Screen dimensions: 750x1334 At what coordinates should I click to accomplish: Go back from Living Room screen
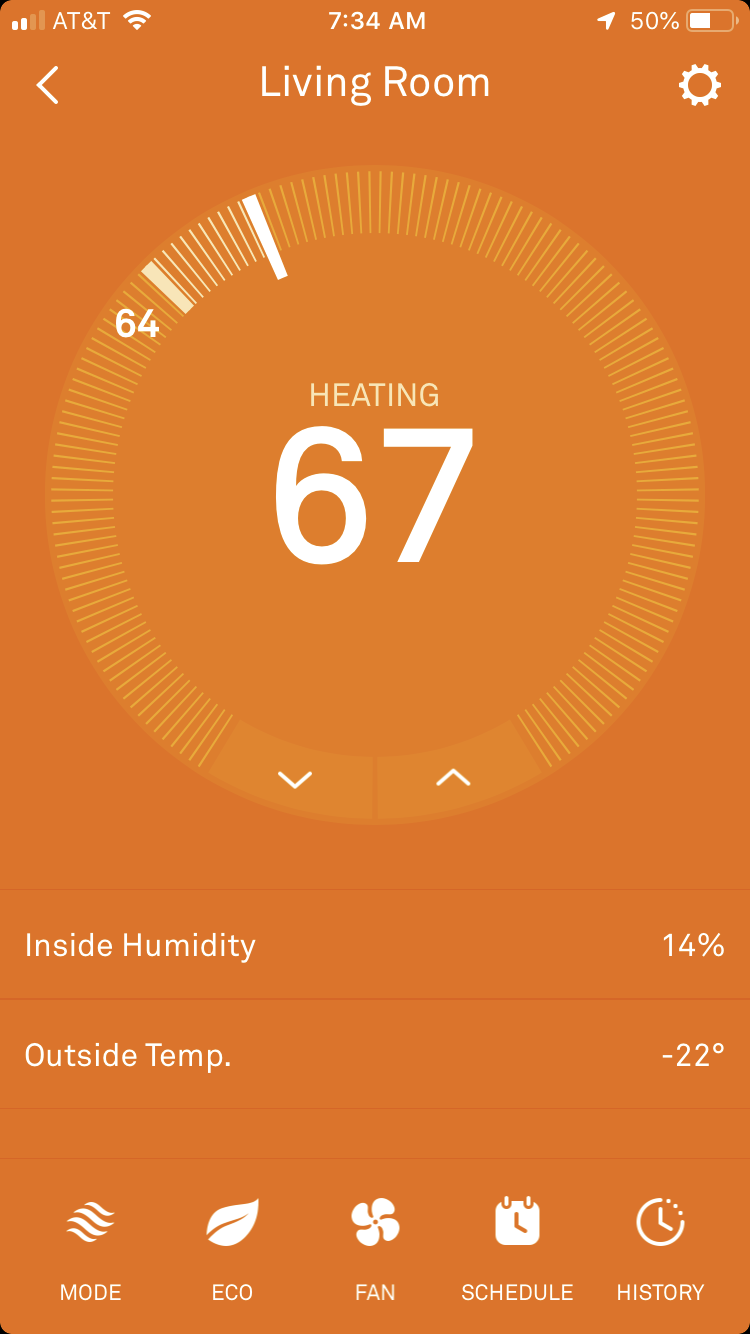[x=48, y=86]
